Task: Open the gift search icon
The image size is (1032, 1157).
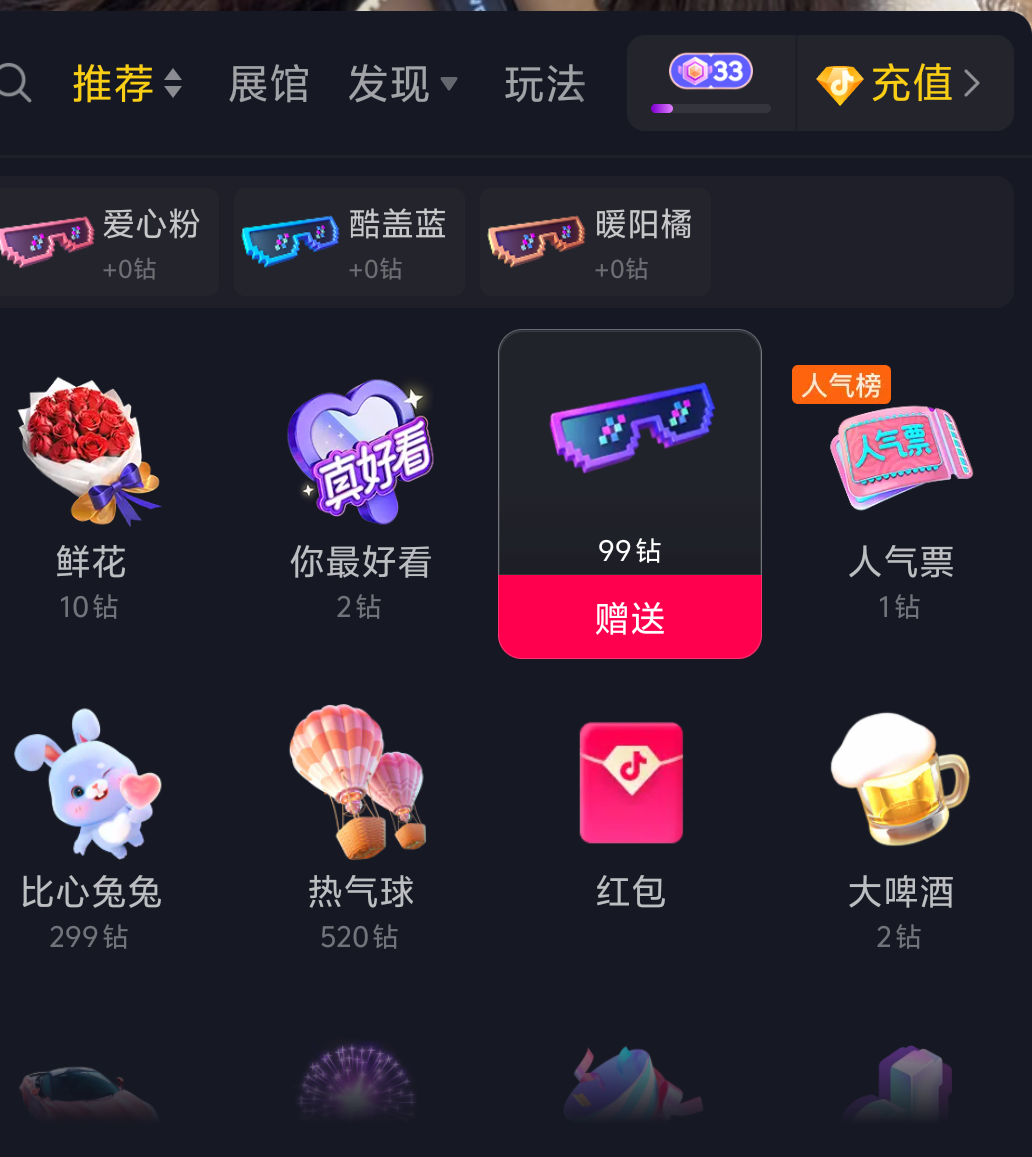Action: pyautogui.click(x=14, y=84)
